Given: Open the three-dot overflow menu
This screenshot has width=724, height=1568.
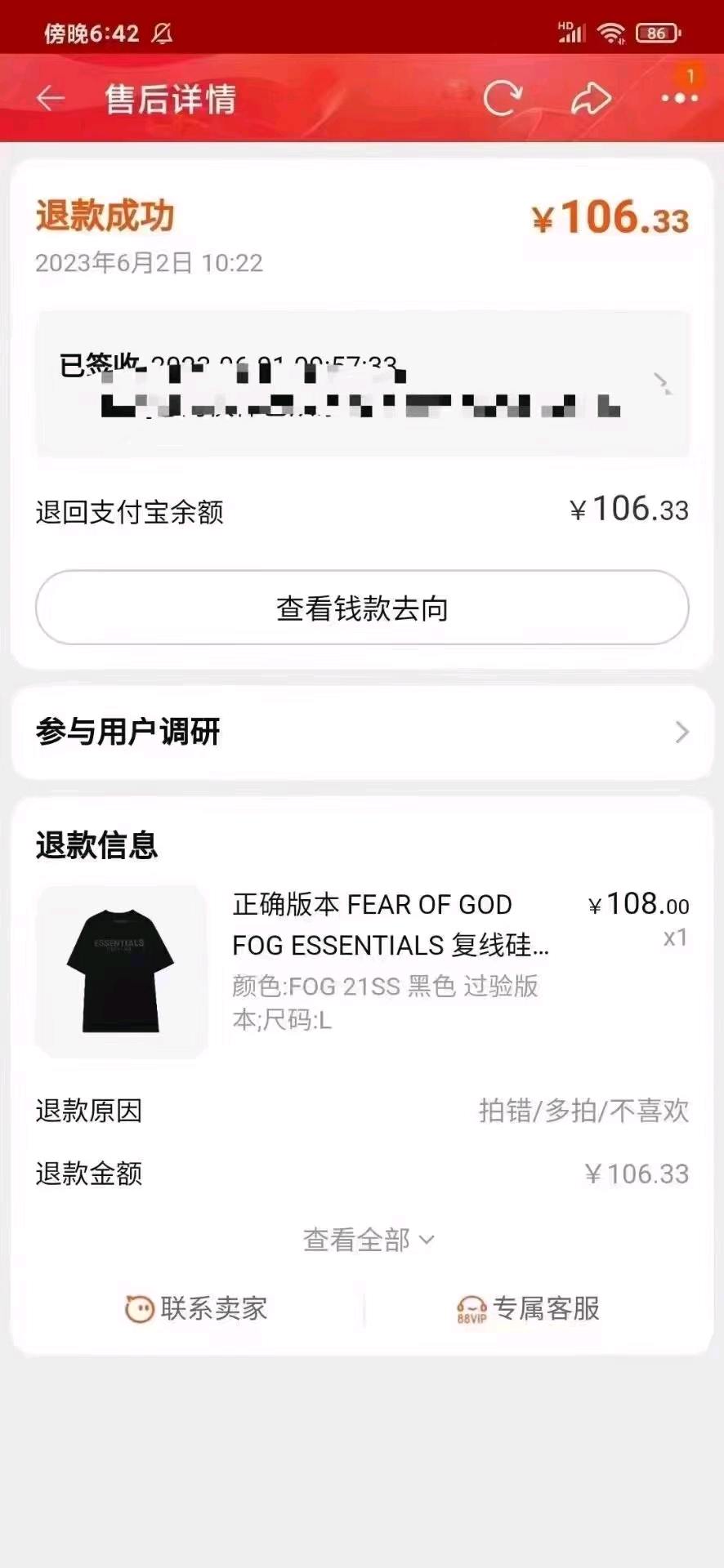Looking at the screenshot, I should pyautogui.click(x=679, y=99).
